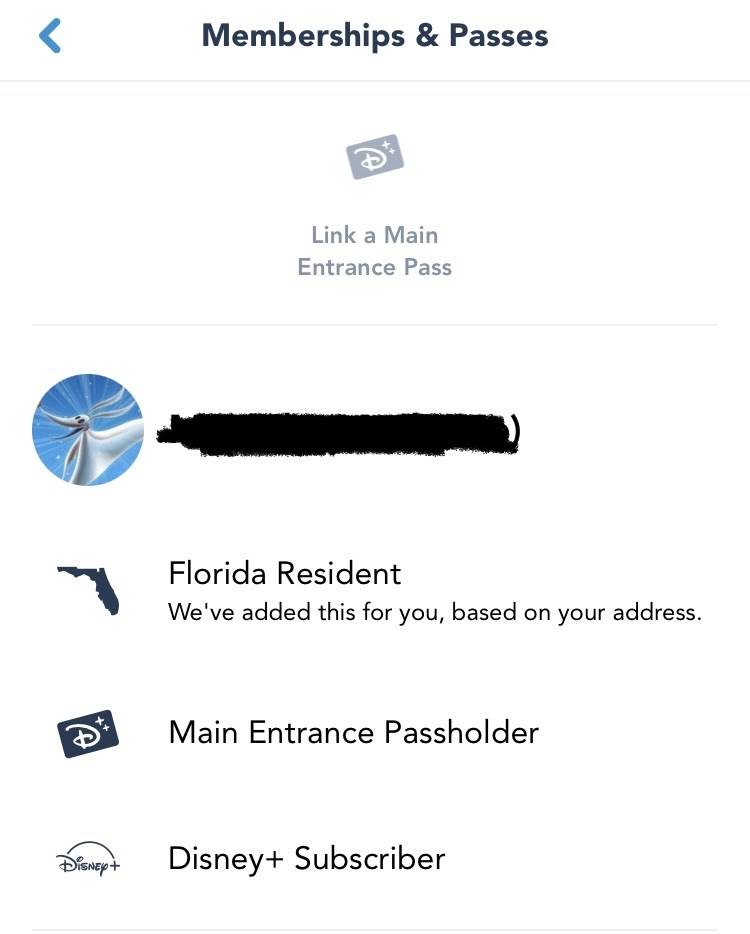Image resolution: width=750 pixels, height=934 pixels.
Task: Open Main Entrance Passholder membership
Action: 353,732
